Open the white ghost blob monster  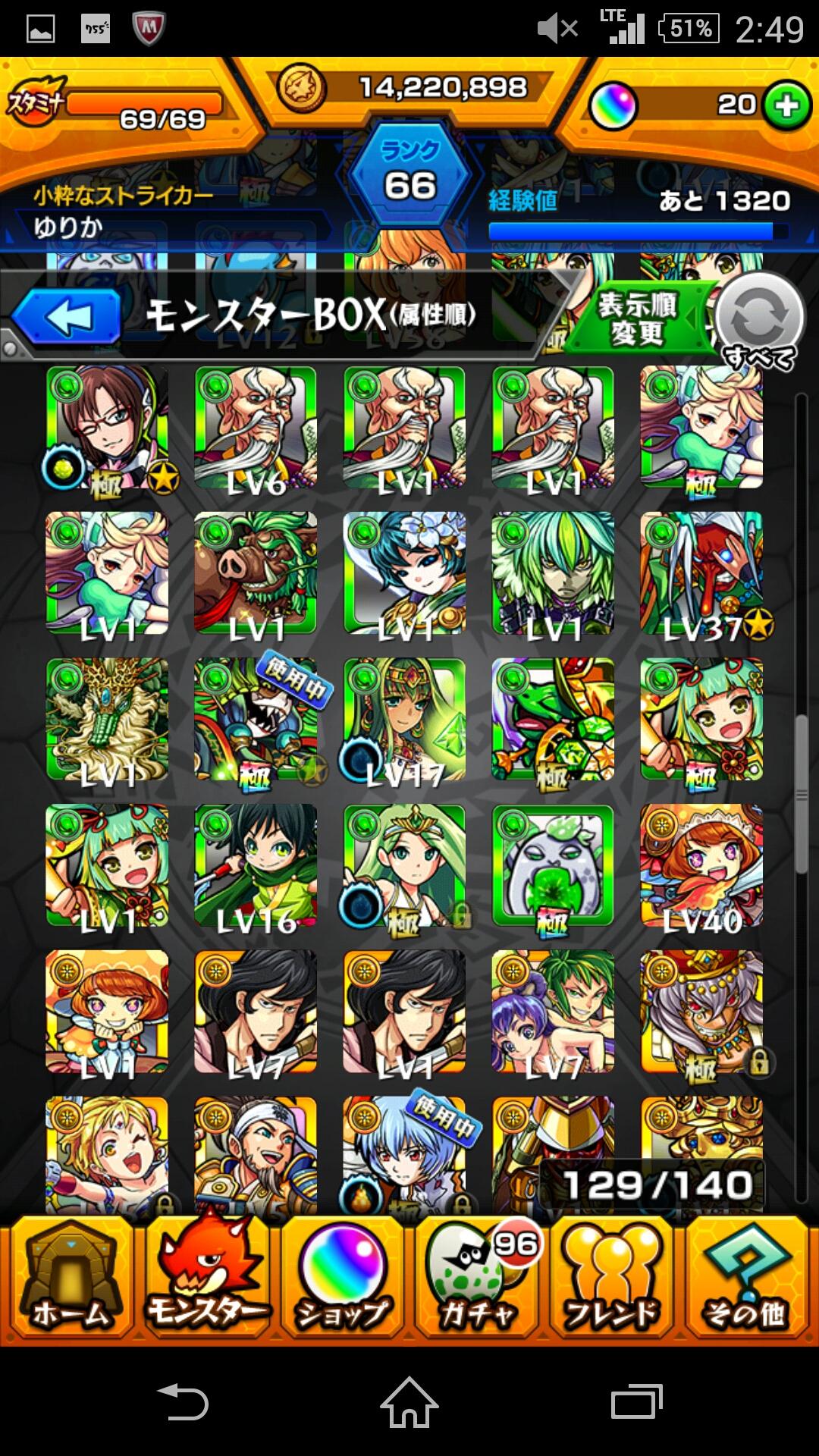point(553,866)
